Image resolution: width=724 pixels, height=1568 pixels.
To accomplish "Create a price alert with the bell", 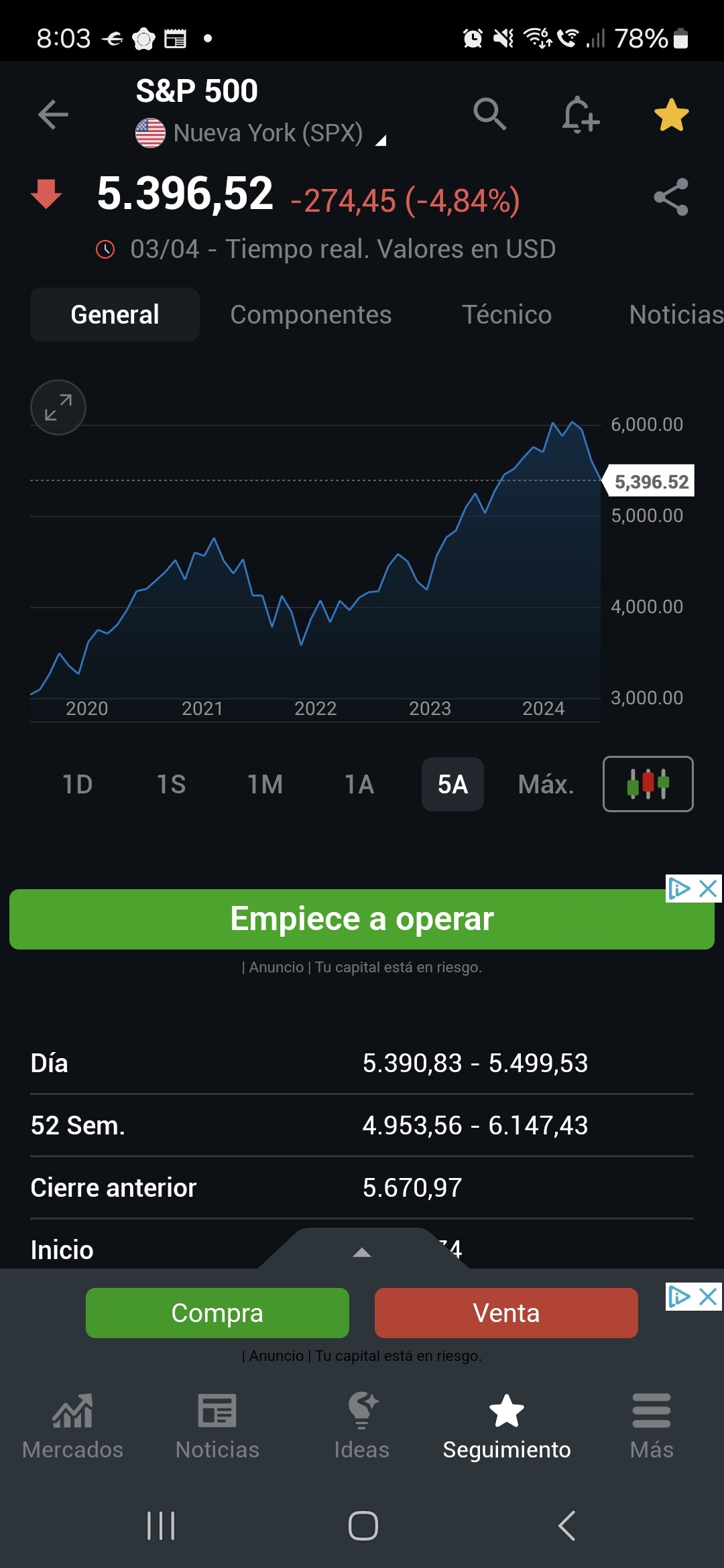I will point(580,115).
